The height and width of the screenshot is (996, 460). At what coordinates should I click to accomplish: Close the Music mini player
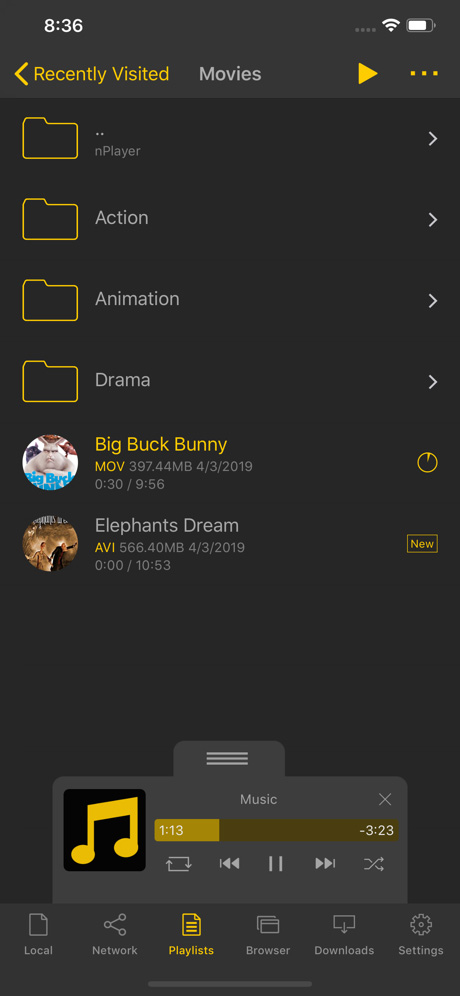tap(384, 799)
